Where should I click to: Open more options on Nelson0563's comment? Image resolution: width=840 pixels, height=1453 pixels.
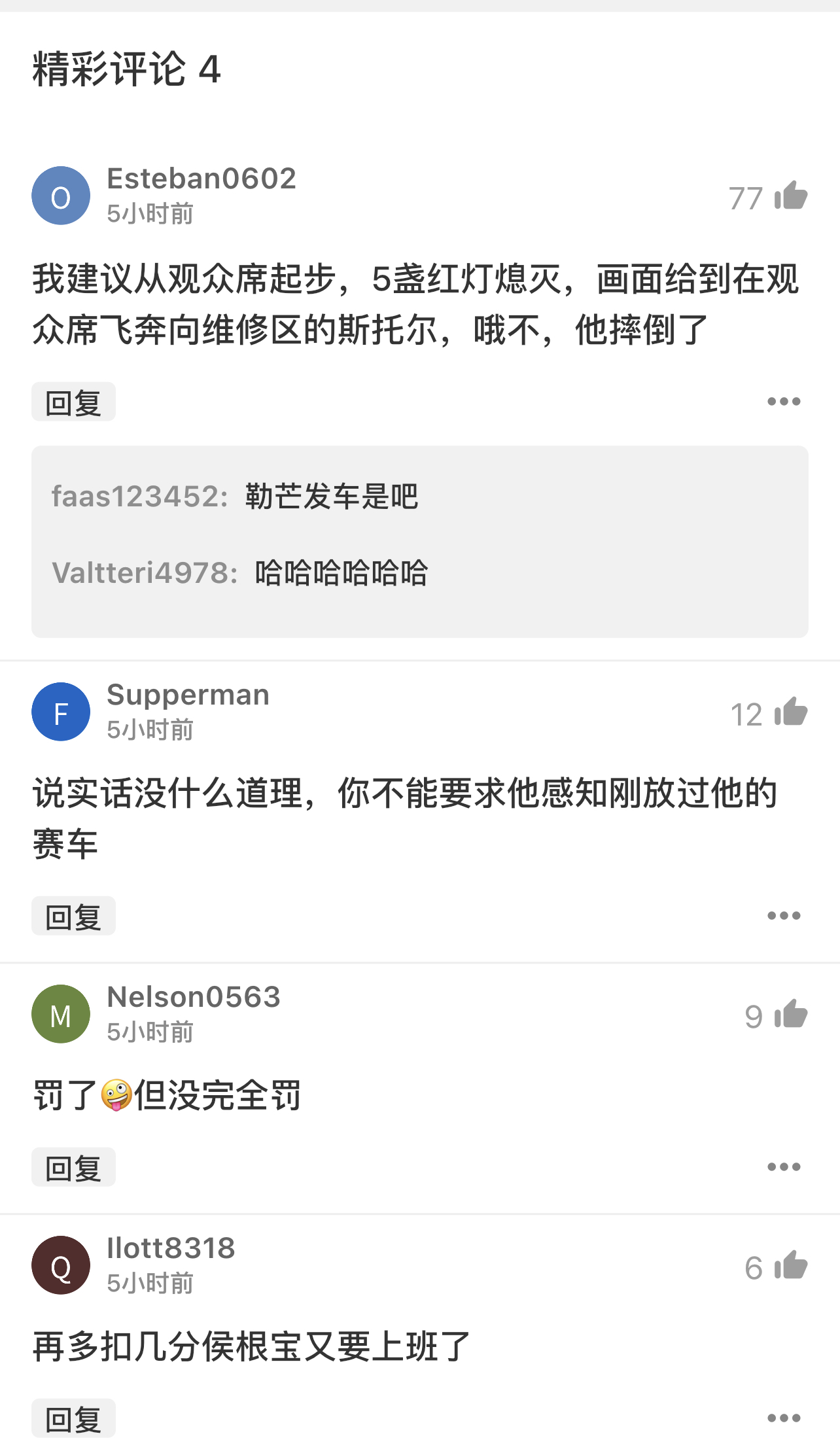coord(783,1167)
